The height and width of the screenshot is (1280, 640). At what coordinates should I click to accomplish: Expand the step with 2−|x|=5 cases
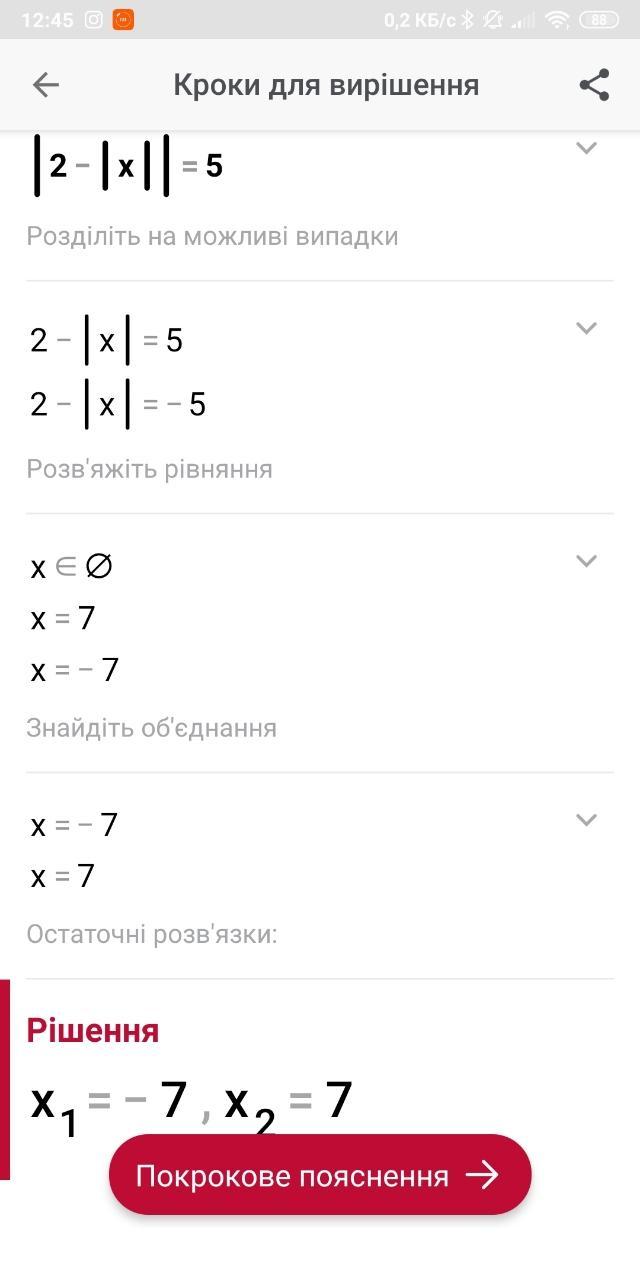tap(586, 328)
